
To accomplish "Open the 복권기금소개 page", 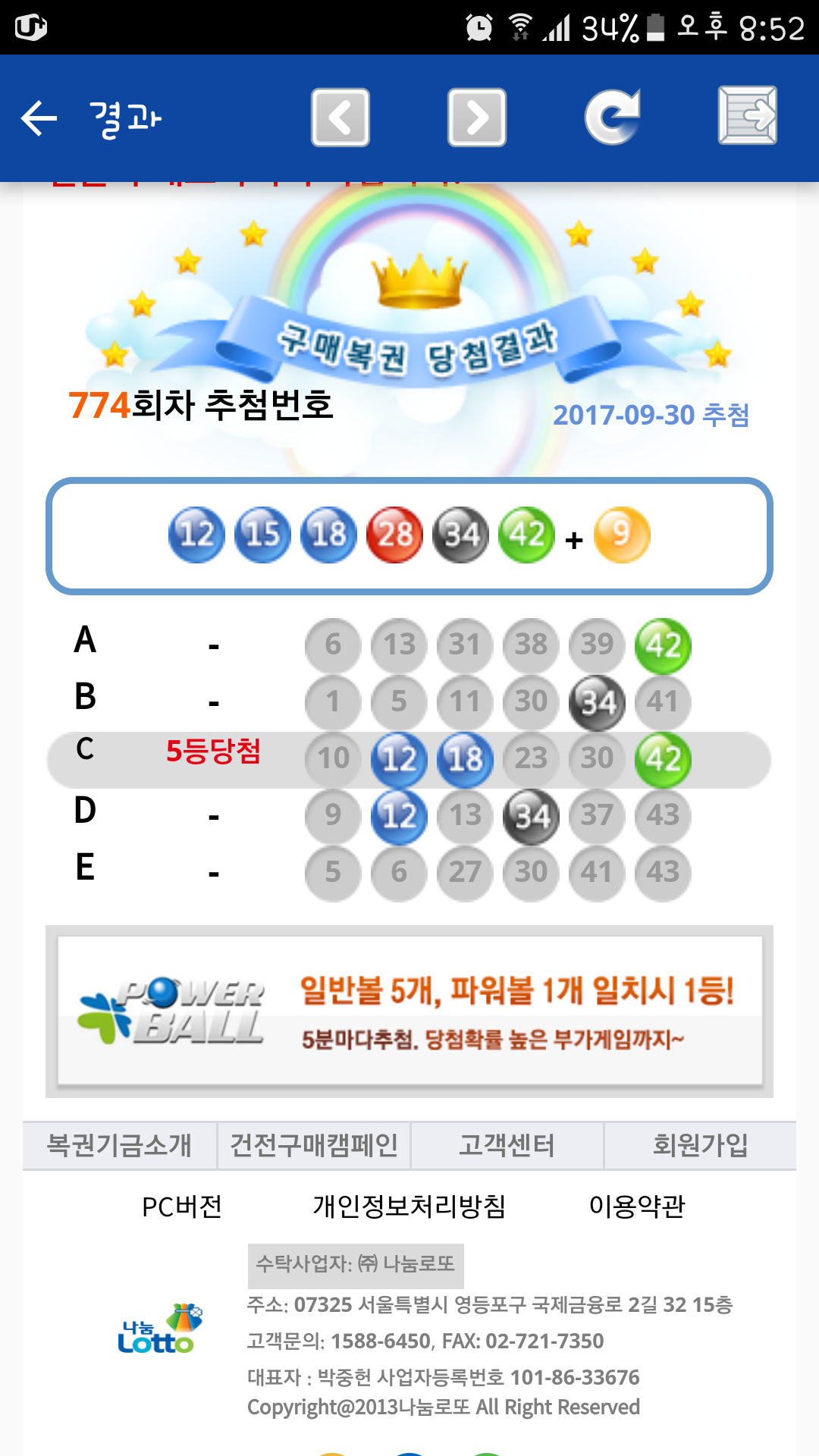I will [120, 1145].
